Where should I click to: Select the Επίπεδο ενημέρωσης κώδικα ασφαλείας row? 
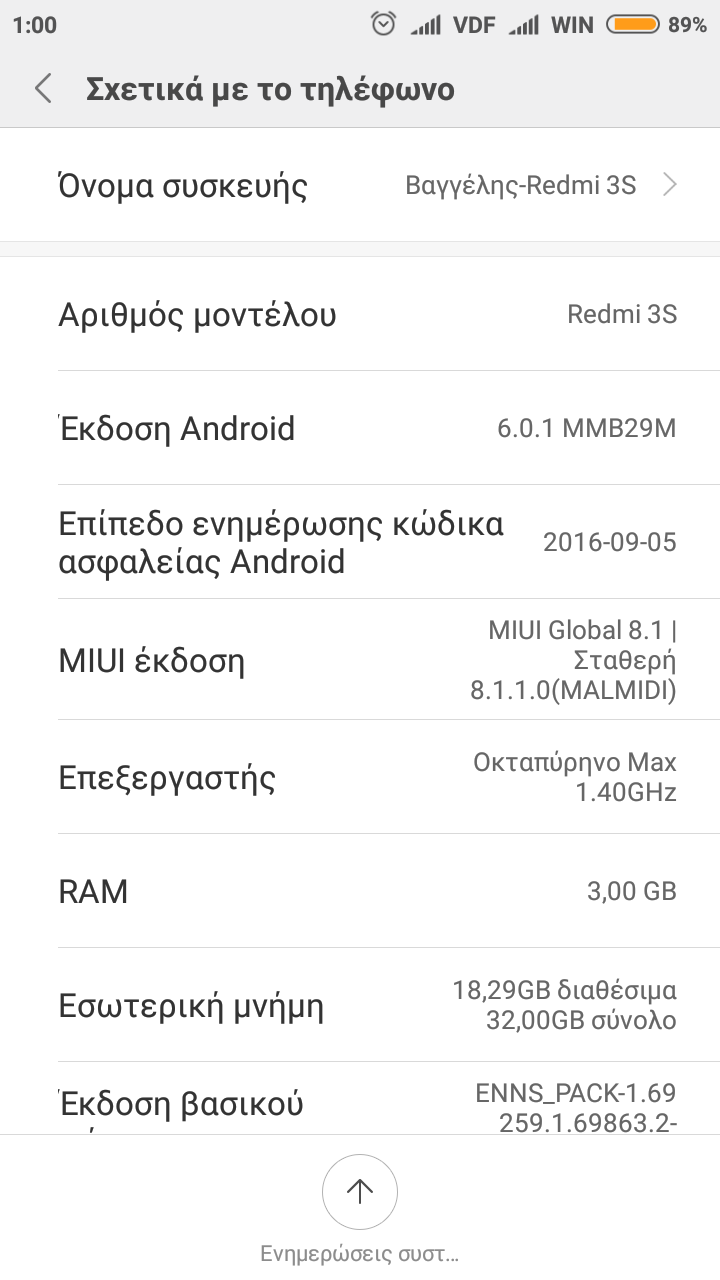point(360,542)
